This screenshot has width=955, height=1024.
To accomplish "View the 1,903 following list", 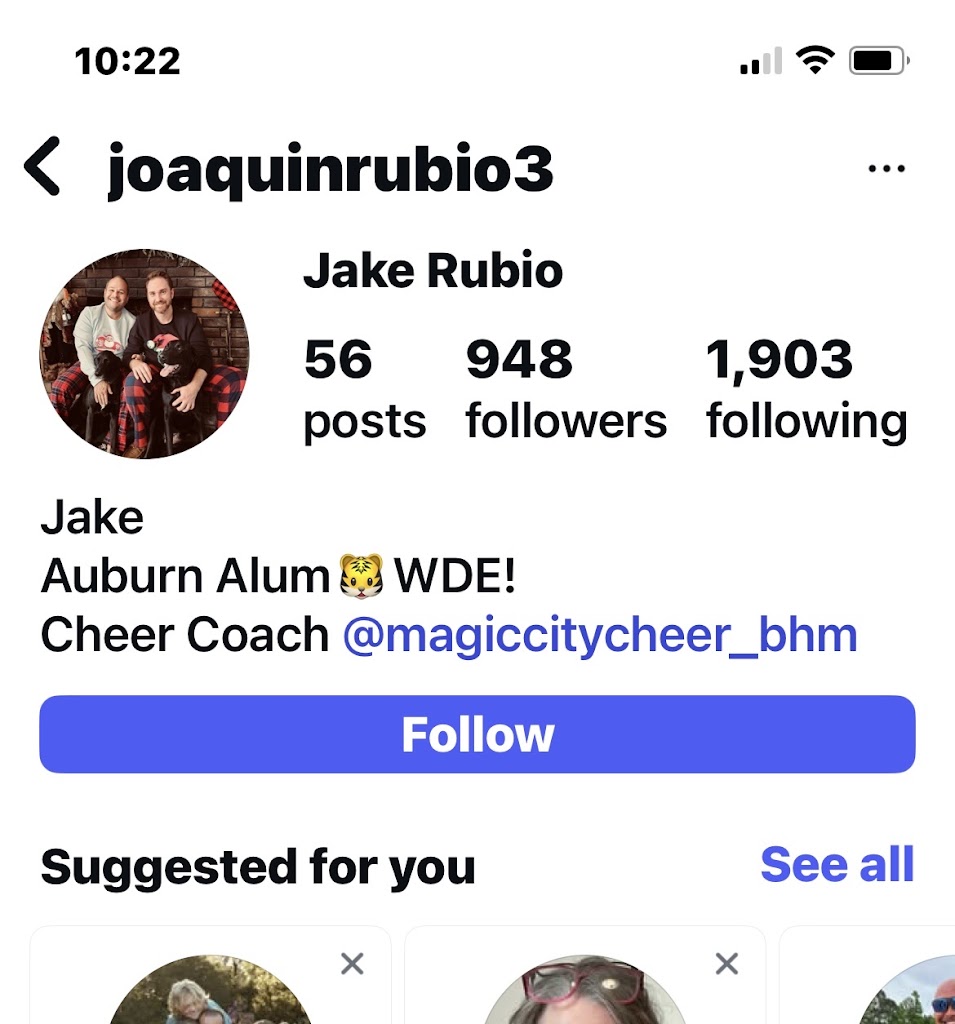I will click(806, 390).
